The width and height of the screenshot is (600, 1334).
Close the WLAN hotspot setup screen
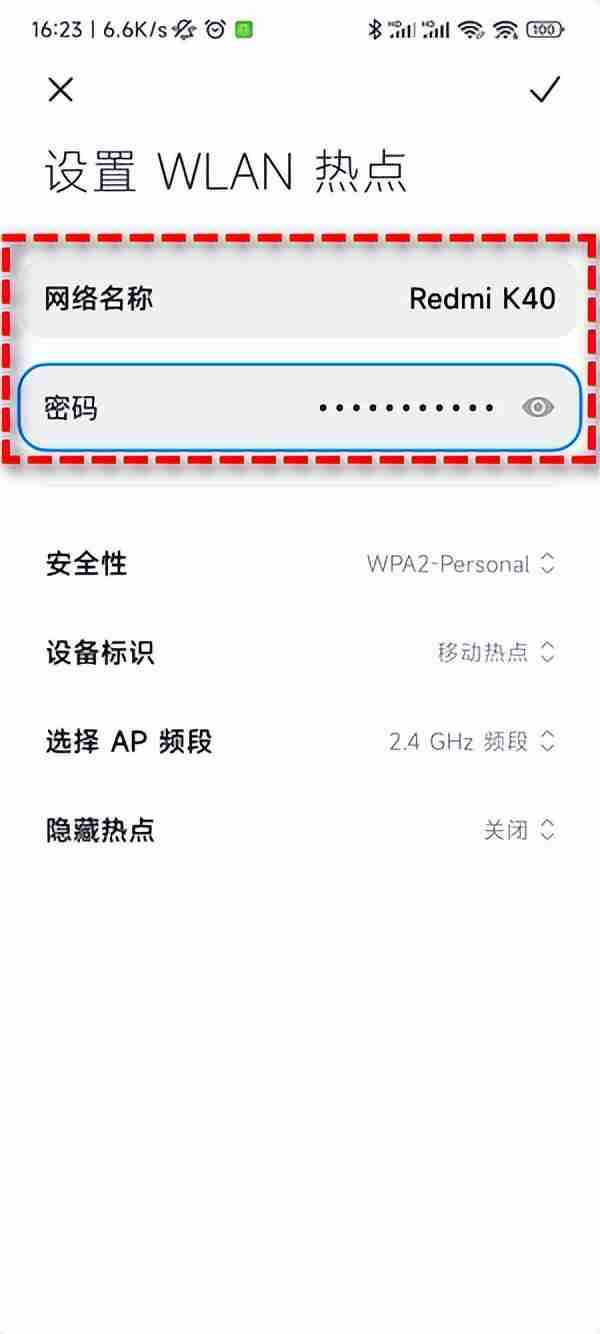(x=61, y=90)
